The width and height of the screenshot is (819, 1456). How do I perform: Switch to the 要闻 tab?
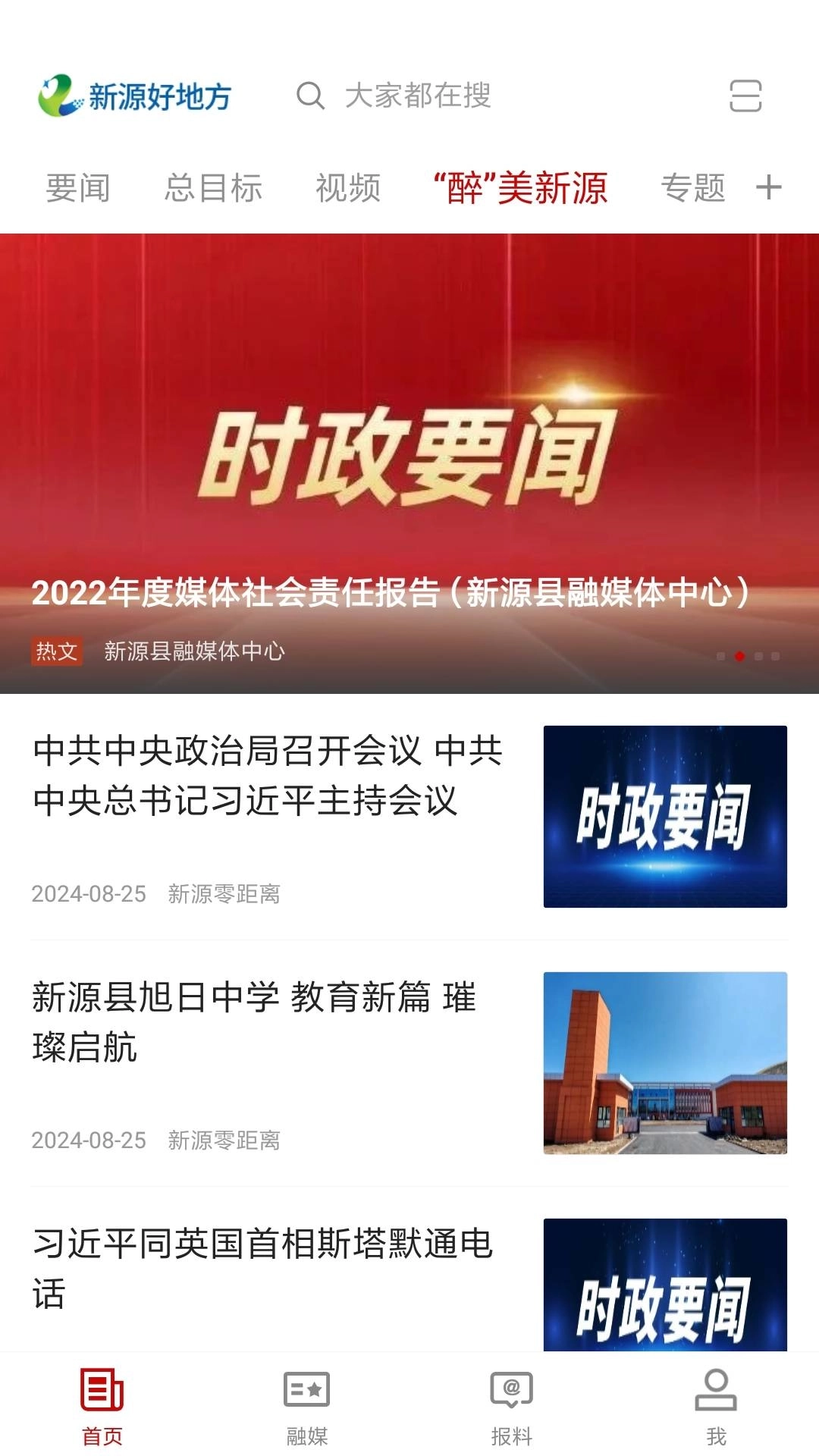coord(77,187)
